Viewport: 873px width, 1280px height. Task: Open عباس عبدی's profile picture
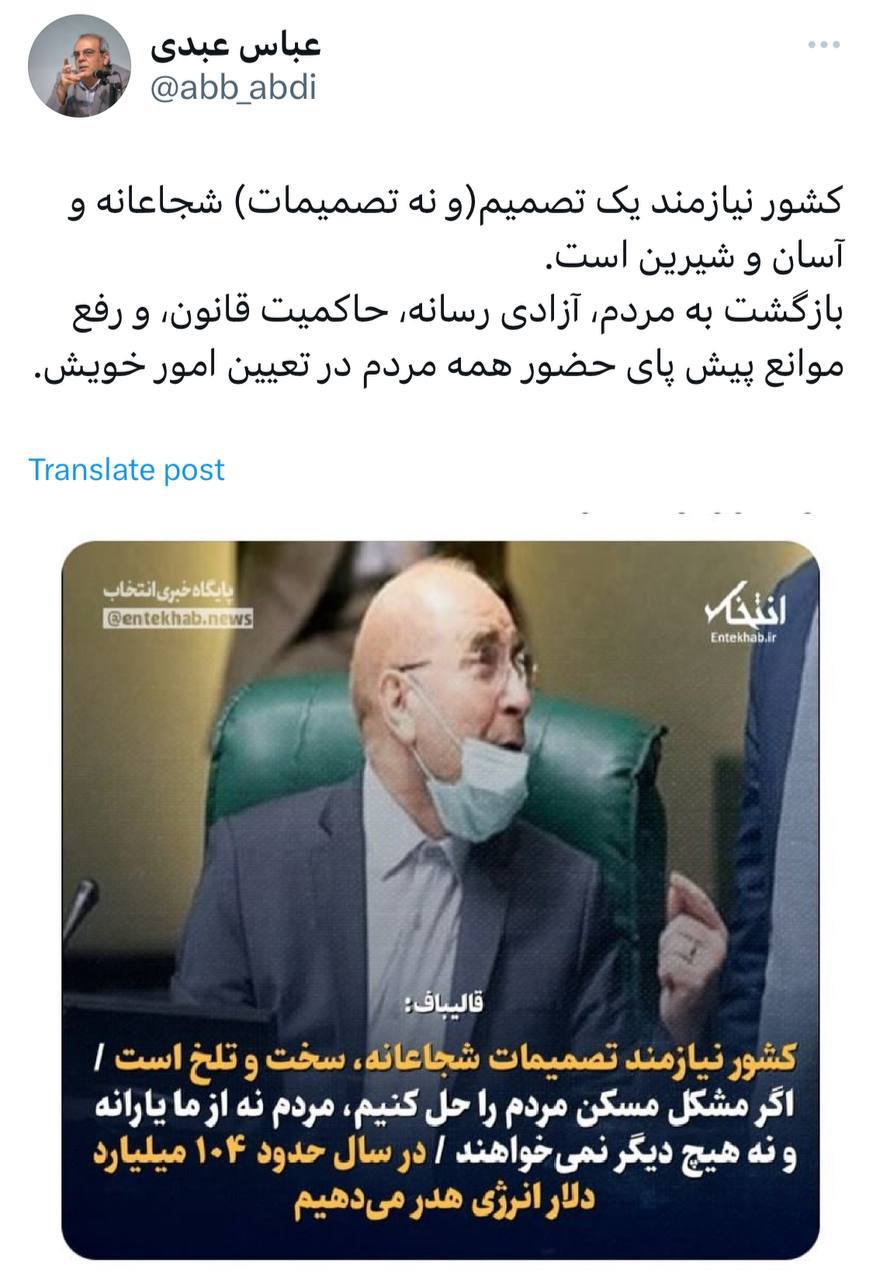(79, 66)
